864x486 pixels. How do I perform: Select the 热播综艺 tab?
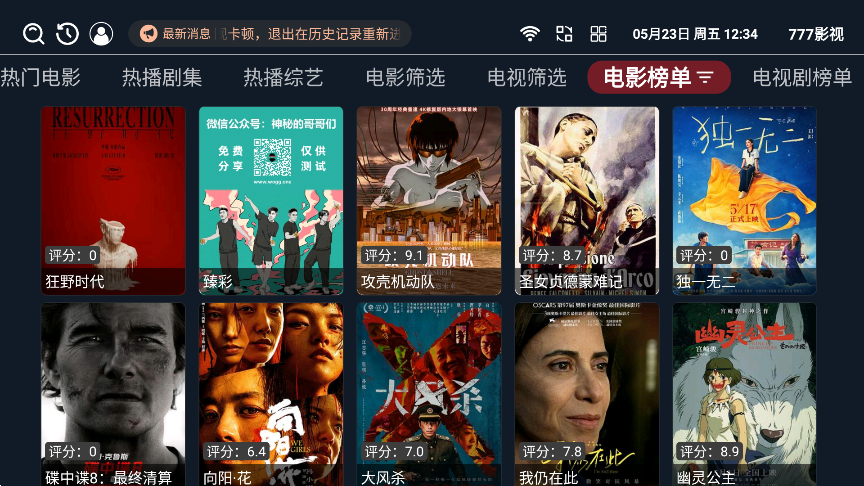point(284,77)
